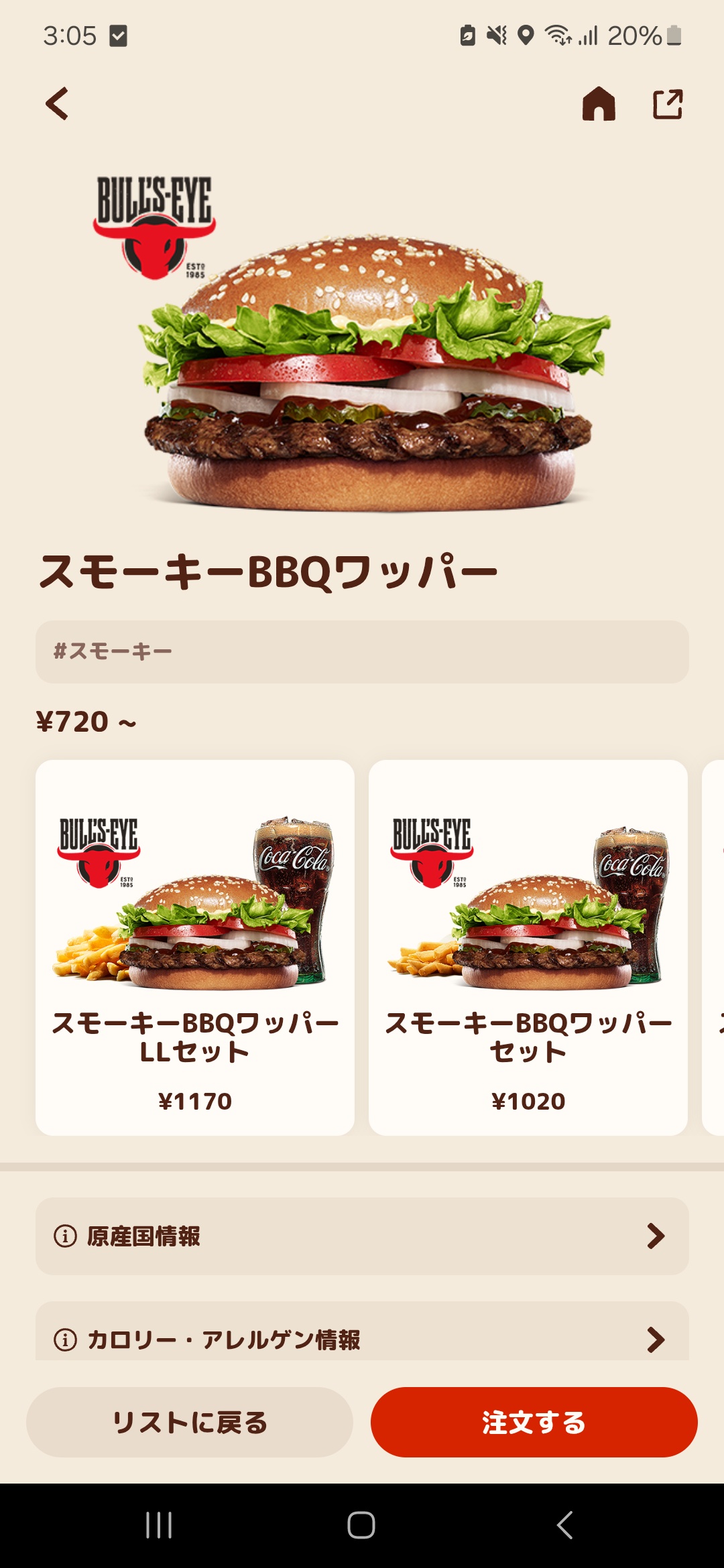Select スモーキーBBQワッパーLLセット card
Viewport: 724px width, 1568px height.
coord(195,948)
